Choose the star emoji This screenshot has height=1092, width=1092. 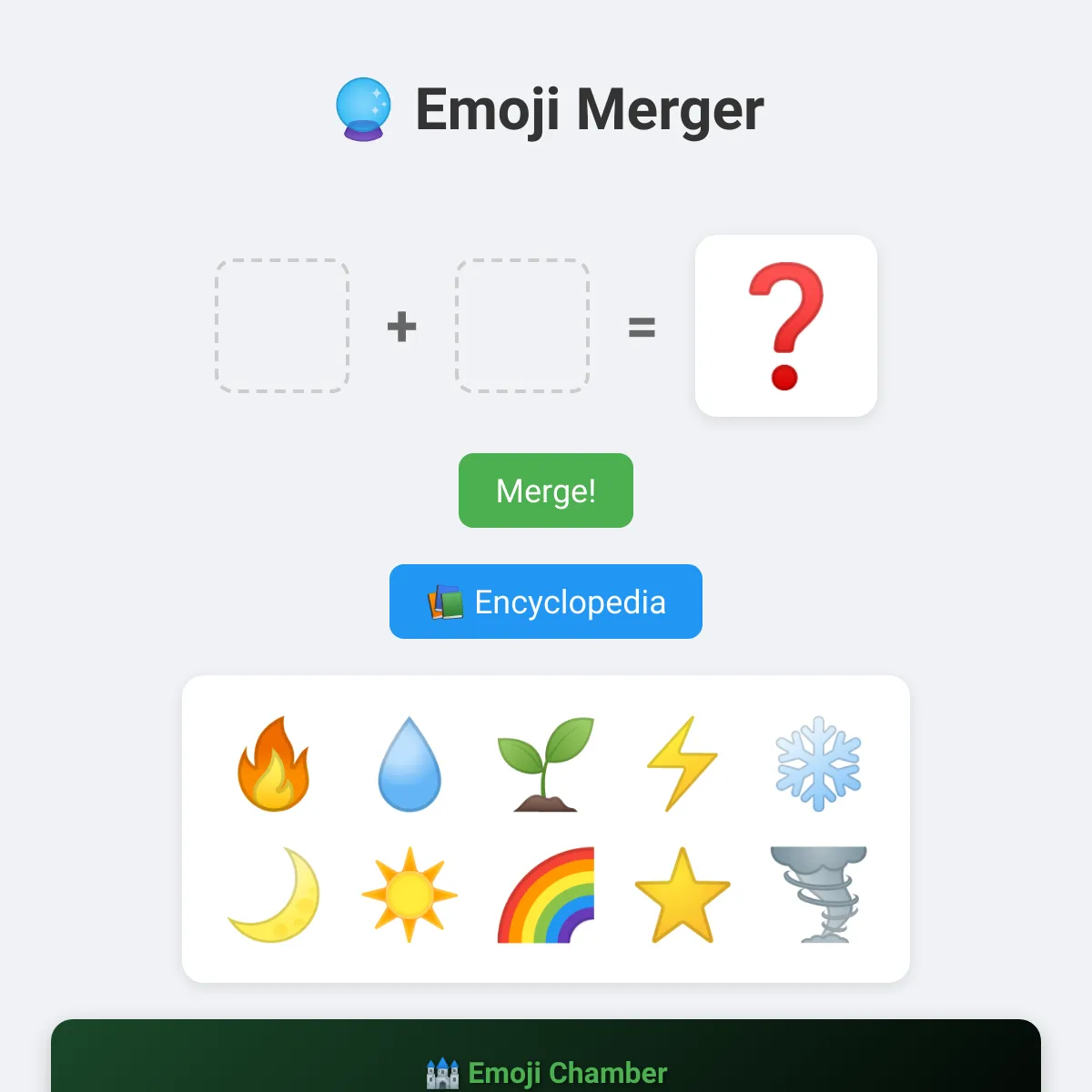point(682,895)
